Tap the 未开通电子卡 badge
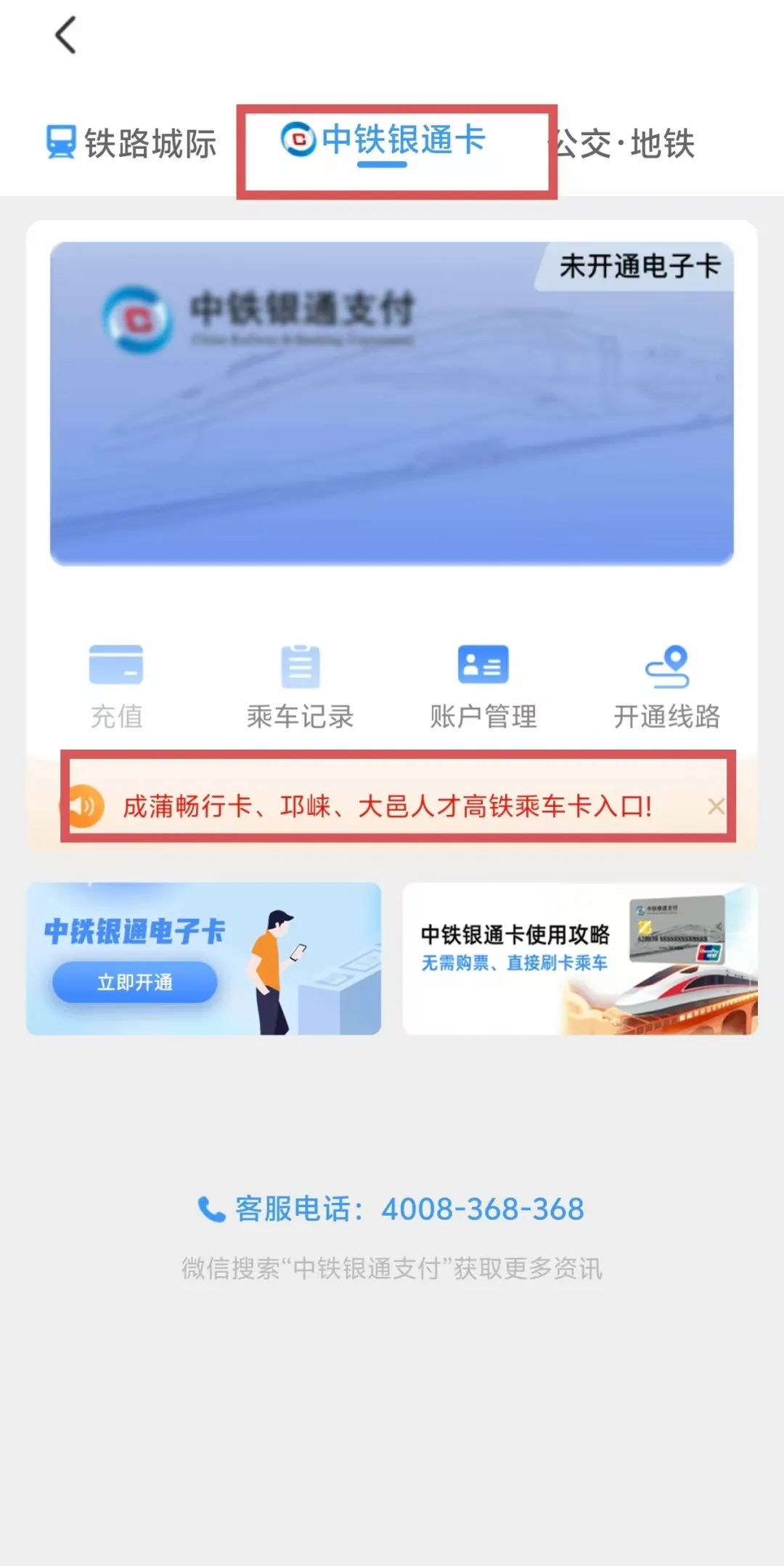 click(637, 267)
